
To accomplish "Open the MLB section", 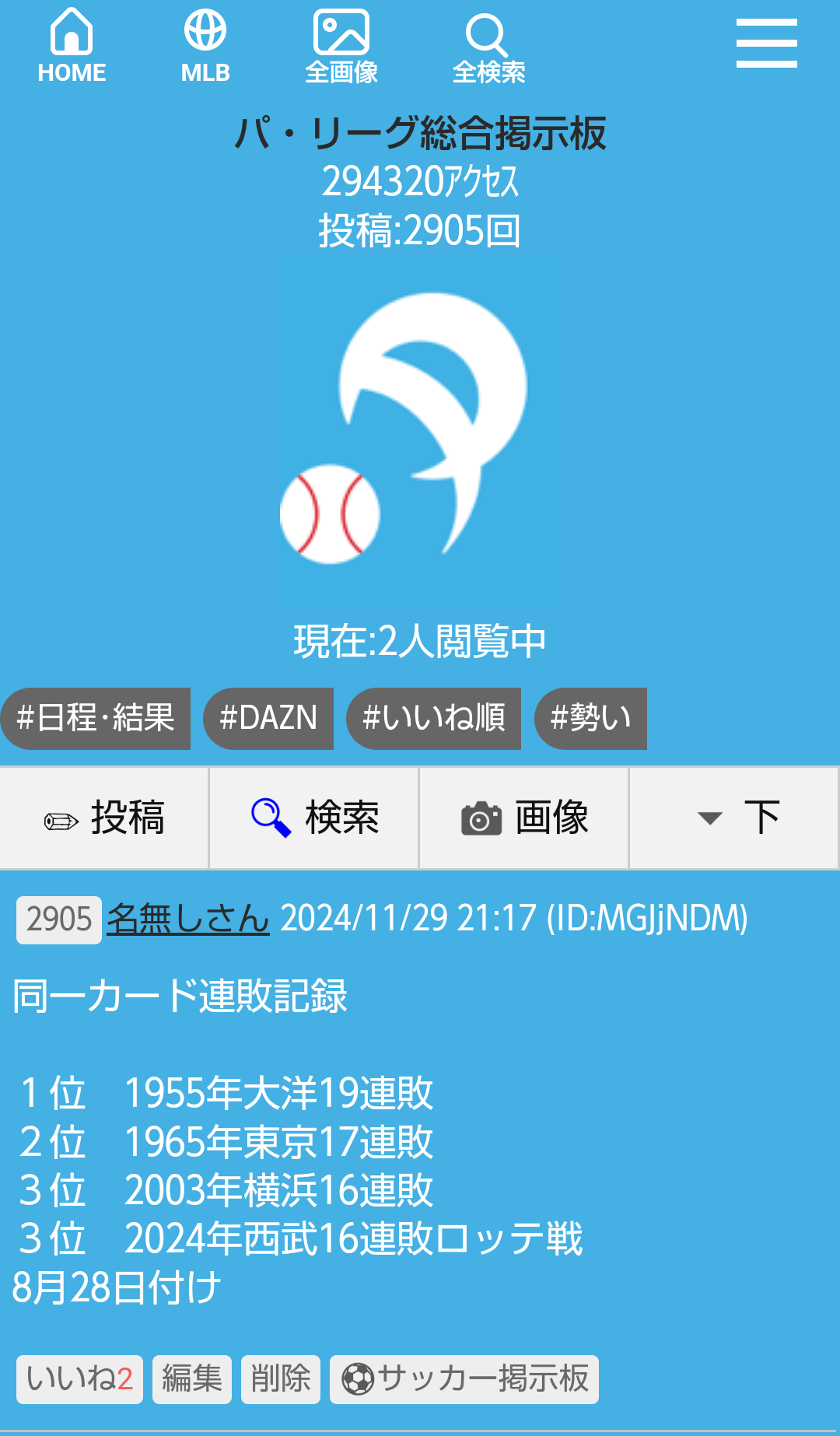I will click(205, 47).
